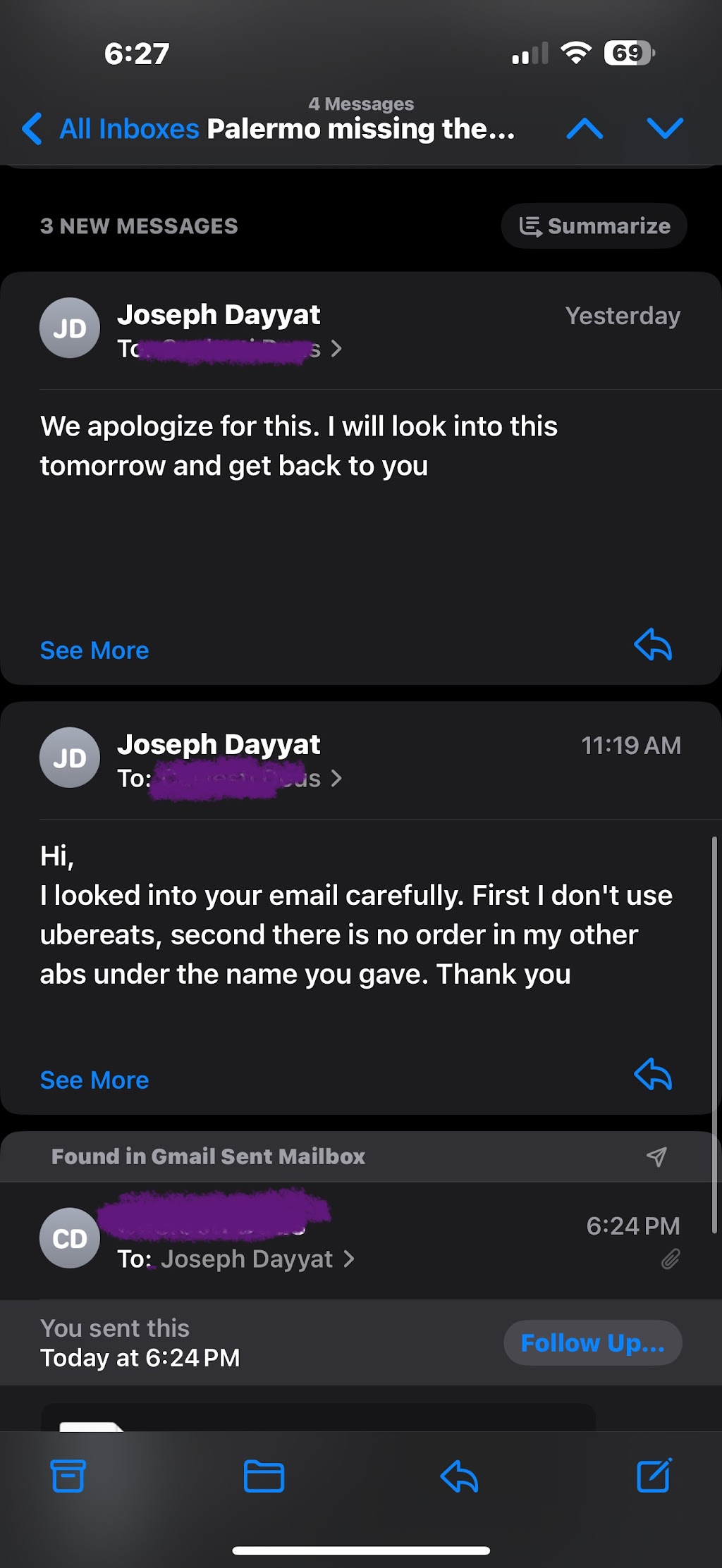Archive this conversation
This screenshot has height=1568, width=722.
coord(68,1476)
